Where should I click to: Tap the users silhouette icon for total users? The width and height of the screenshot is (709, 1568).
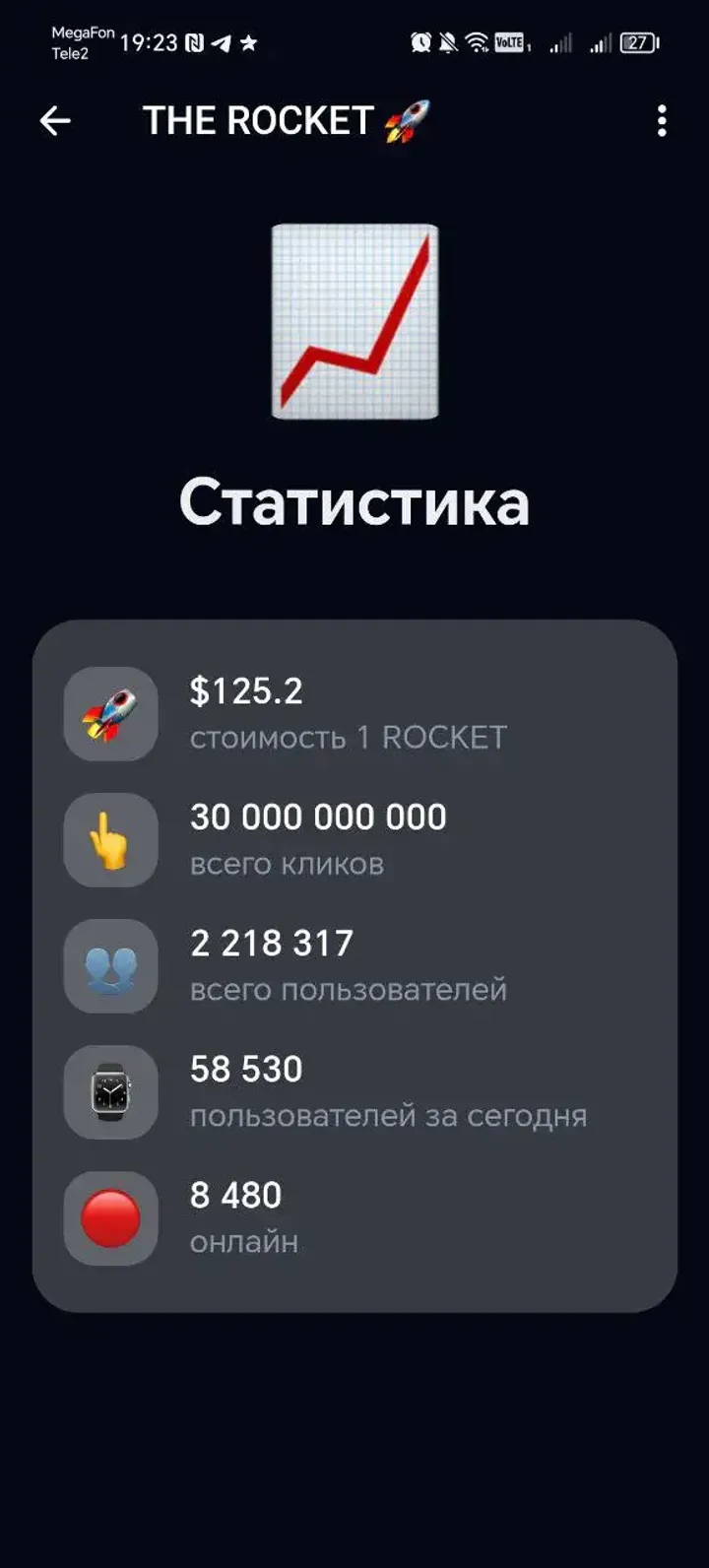[109, 966]
